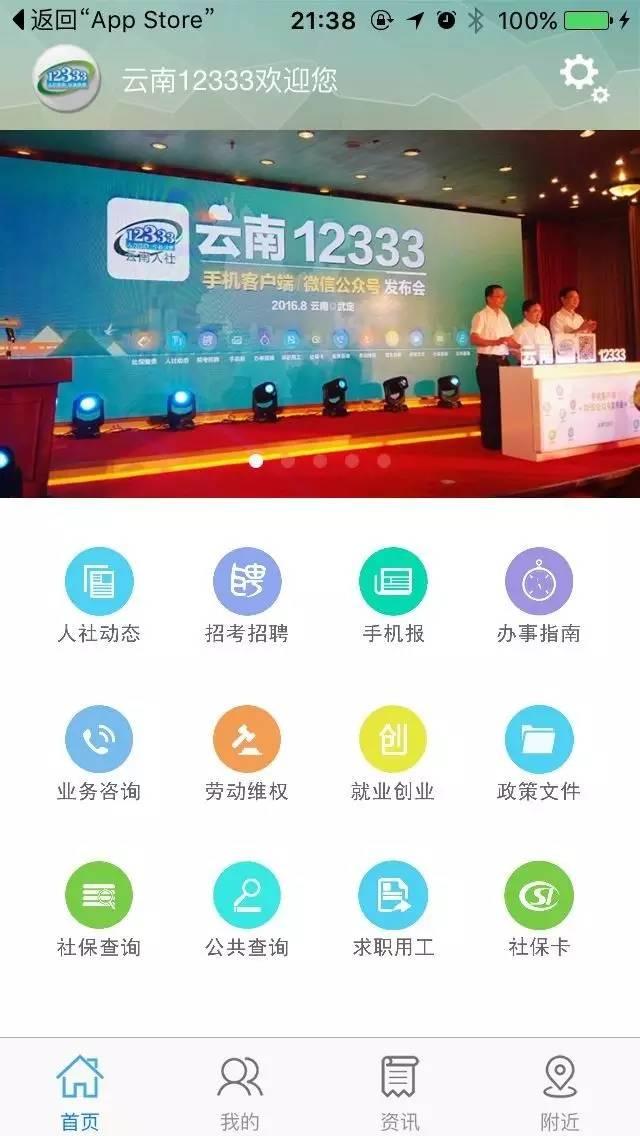Open 招考招聘 recruitment section
The image size is (640, 1136).
(x=246, y=596)
